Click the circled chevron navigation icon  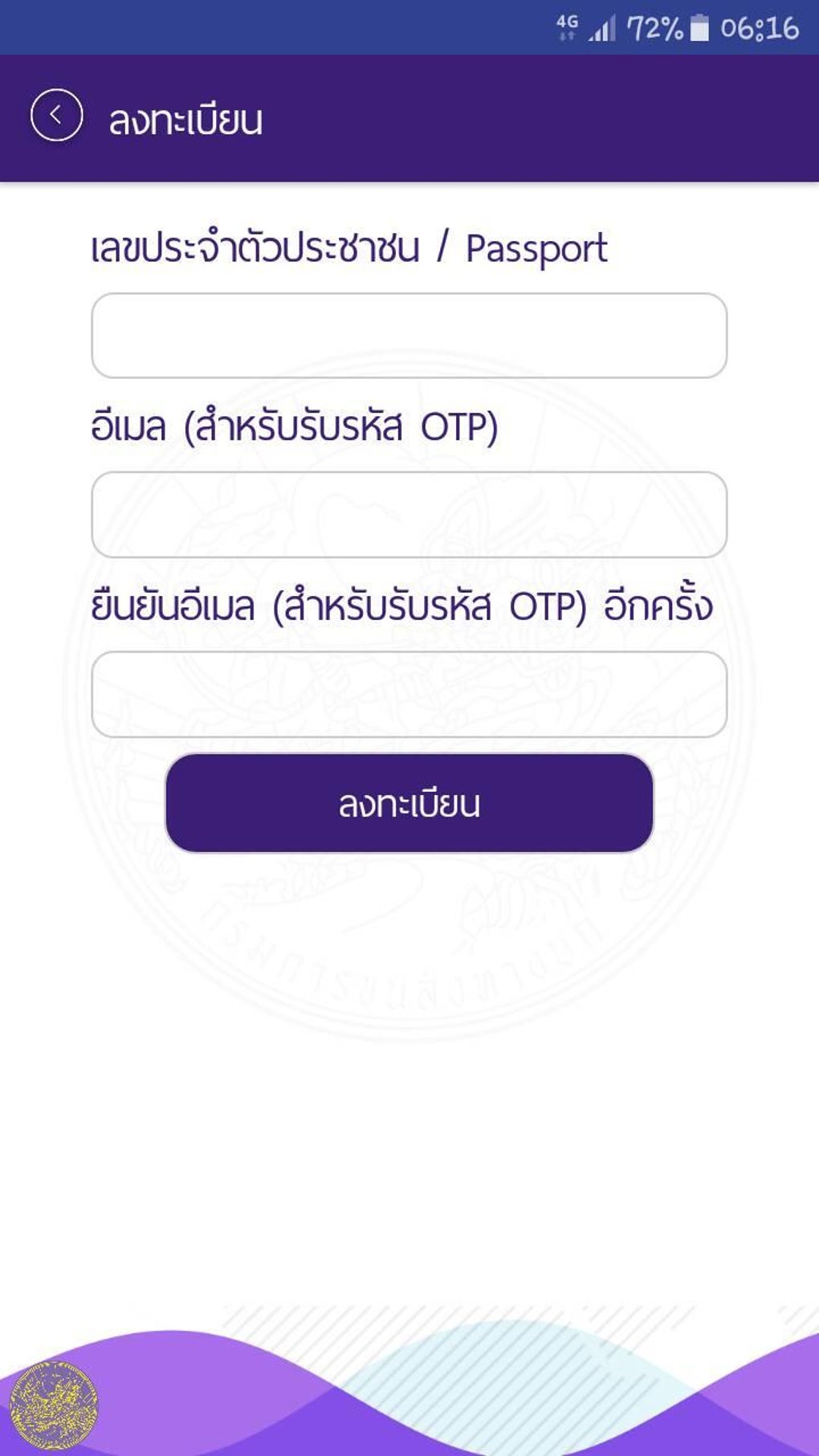[56, 114]
